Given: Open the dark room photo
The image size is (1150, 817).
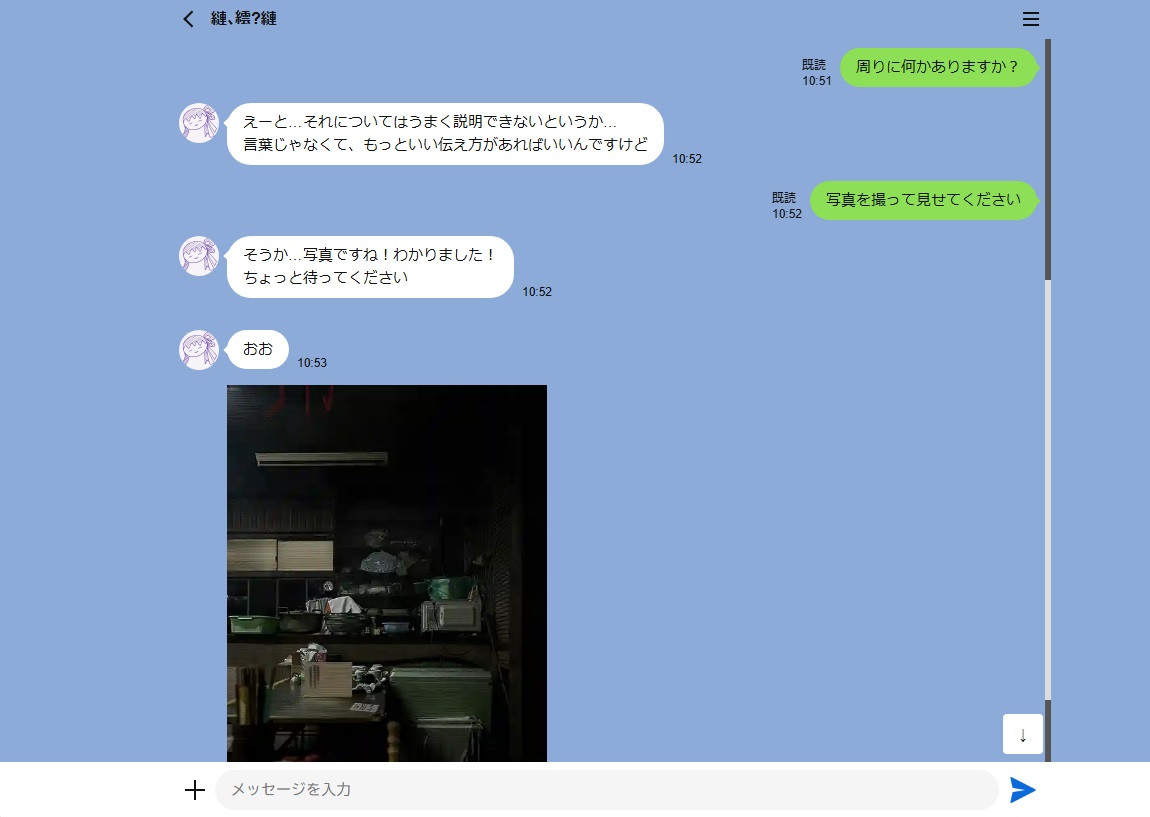Looking at the screenshot, I should (387, 573).
